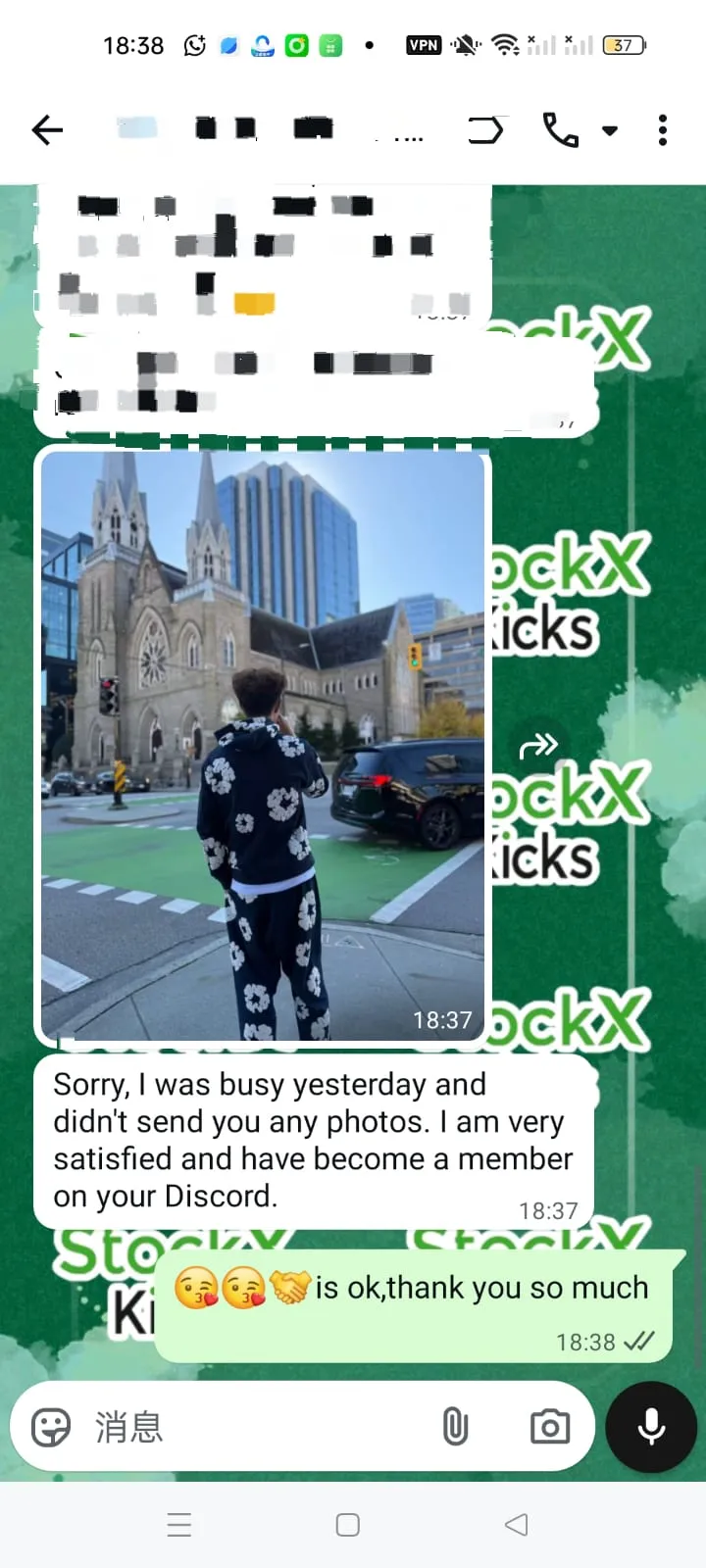Viewport: 706px width, 1568px height.
Task: Open the three-dot overflow menu
Action: (663, 129)
